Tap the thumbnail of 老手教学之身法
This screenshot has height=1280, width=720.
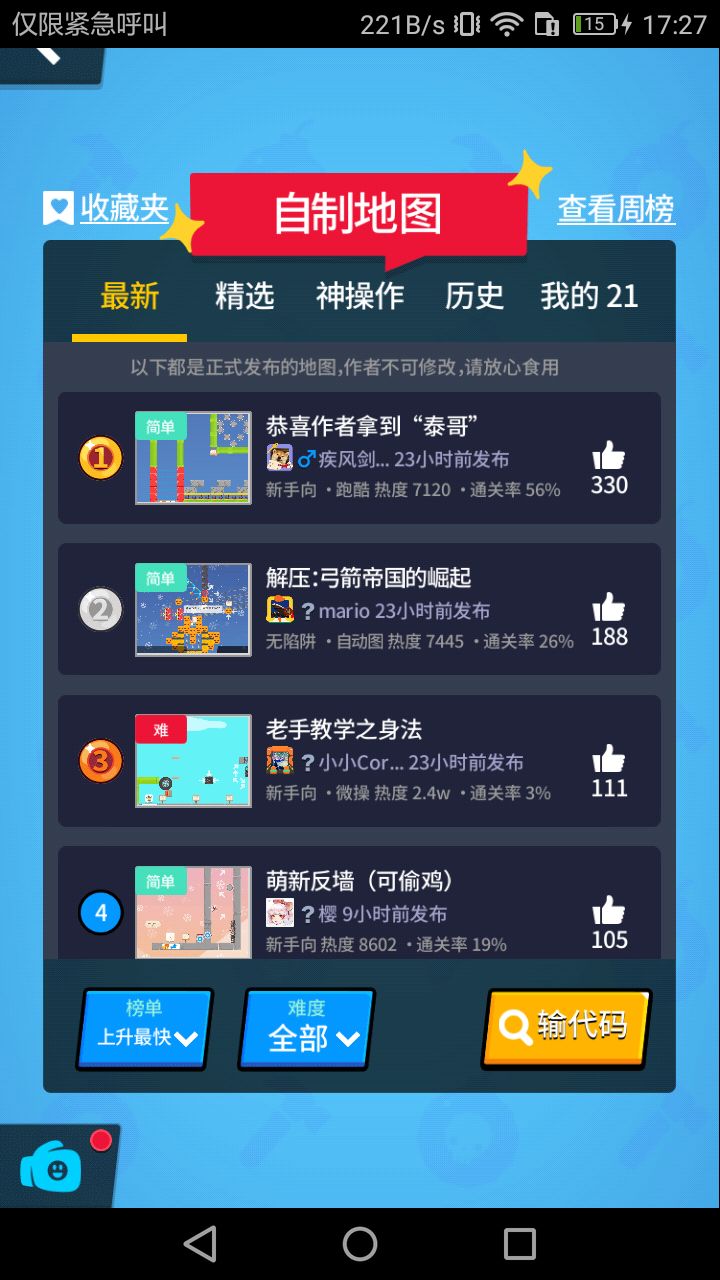click(x=192, y=762)
